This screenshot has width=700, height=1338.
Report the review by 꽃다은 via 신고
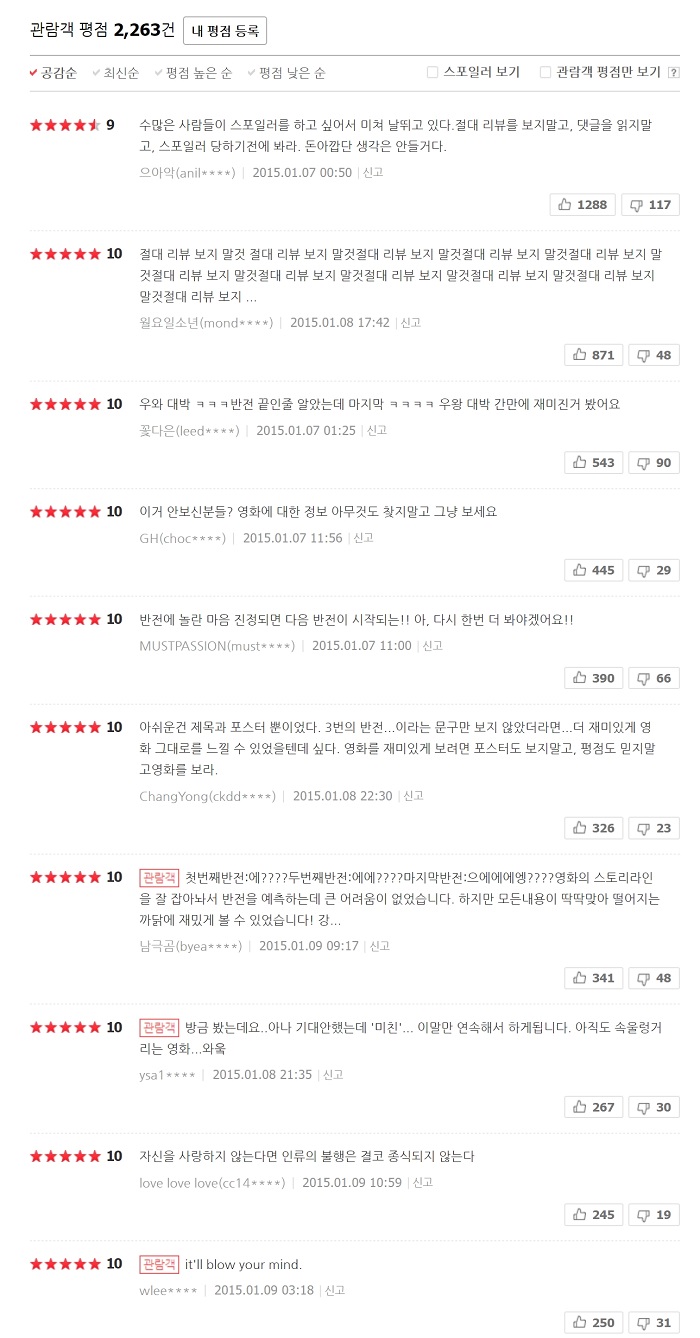[x=376, y=431]
